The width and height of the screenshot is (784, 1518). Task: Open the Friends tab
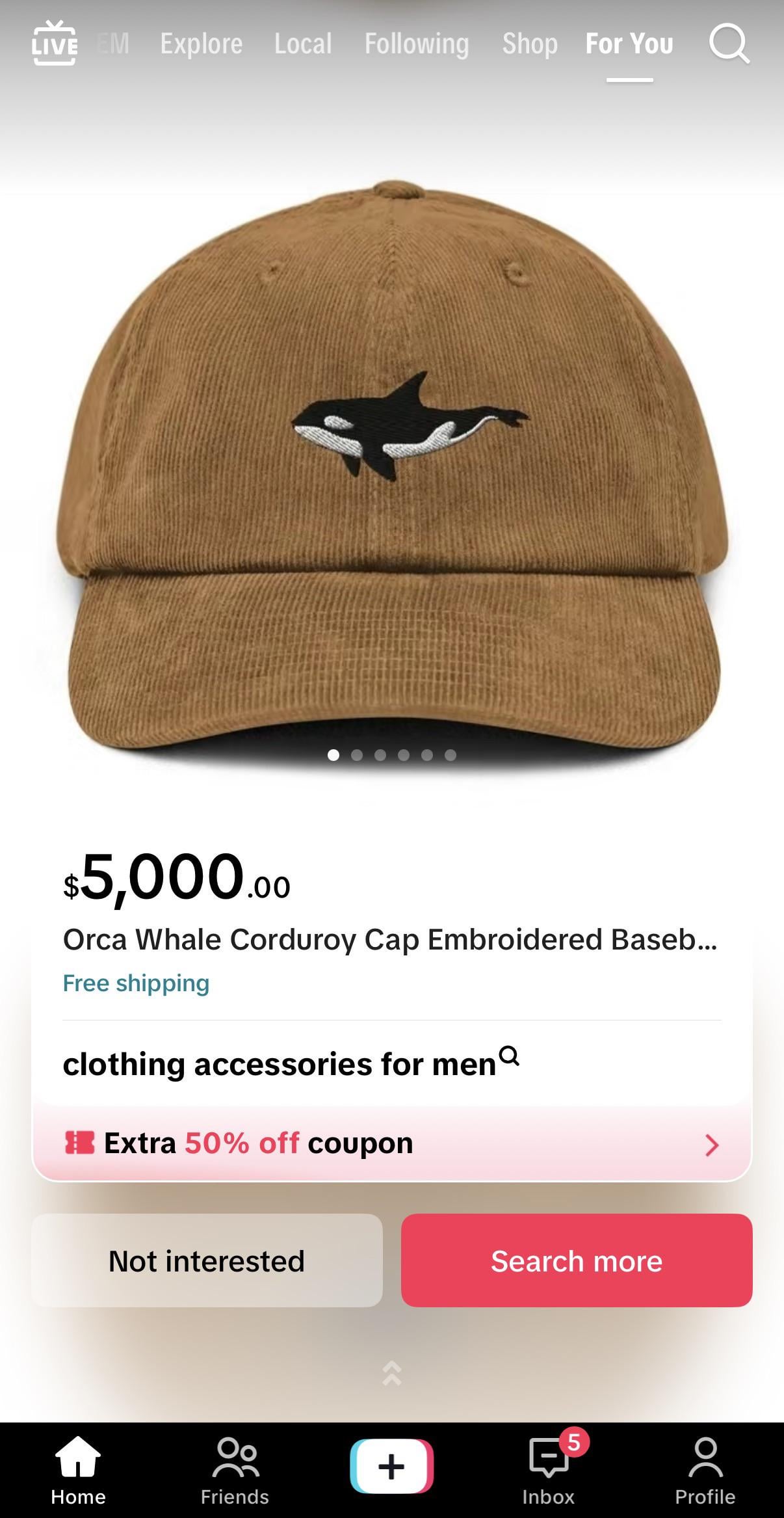tap(235, 1471)
